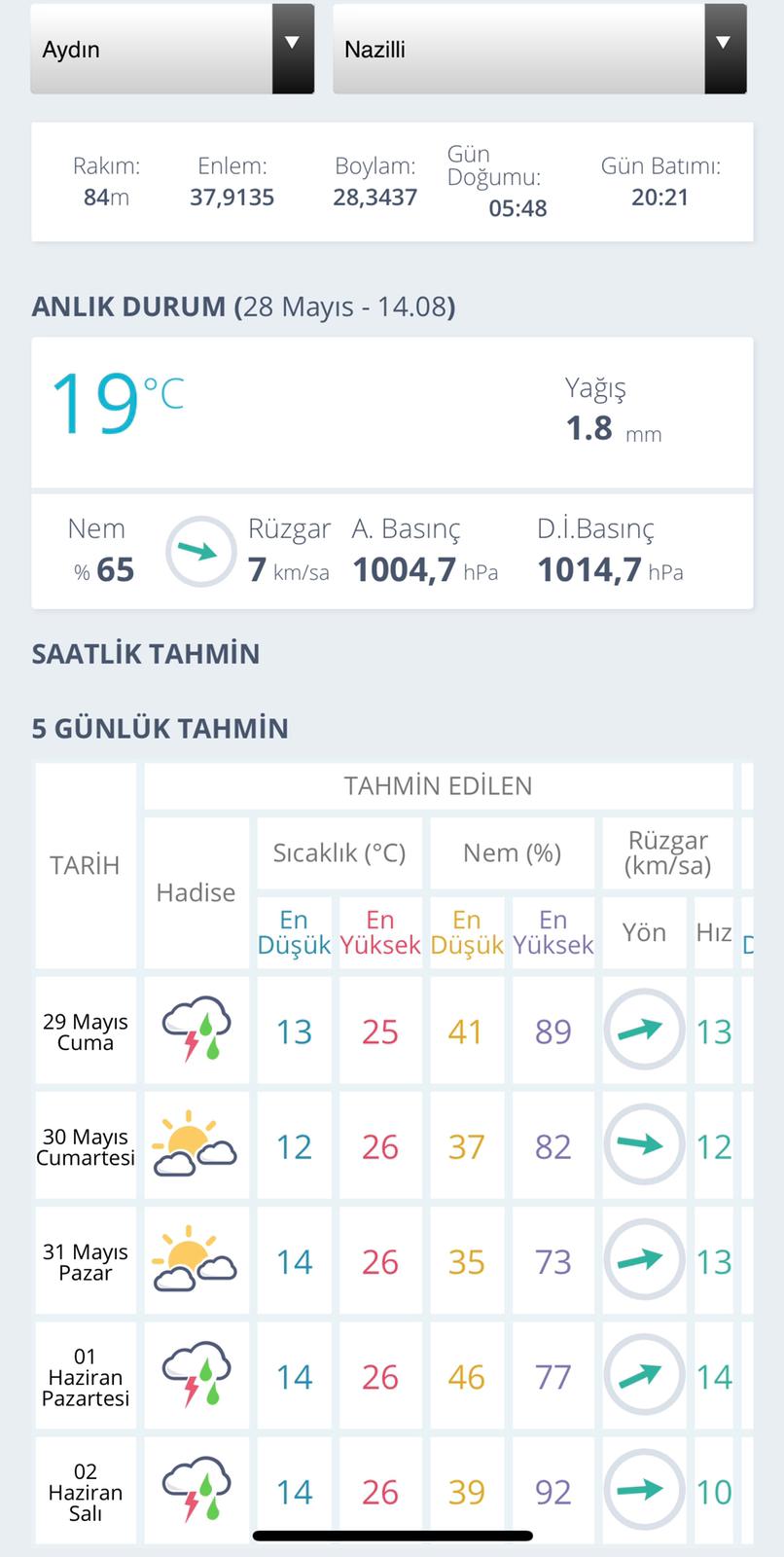Open the Aydın province dropdown
Image resolution: width=784 pixels, height=1557 pixels.
click(x=172, y=49)
